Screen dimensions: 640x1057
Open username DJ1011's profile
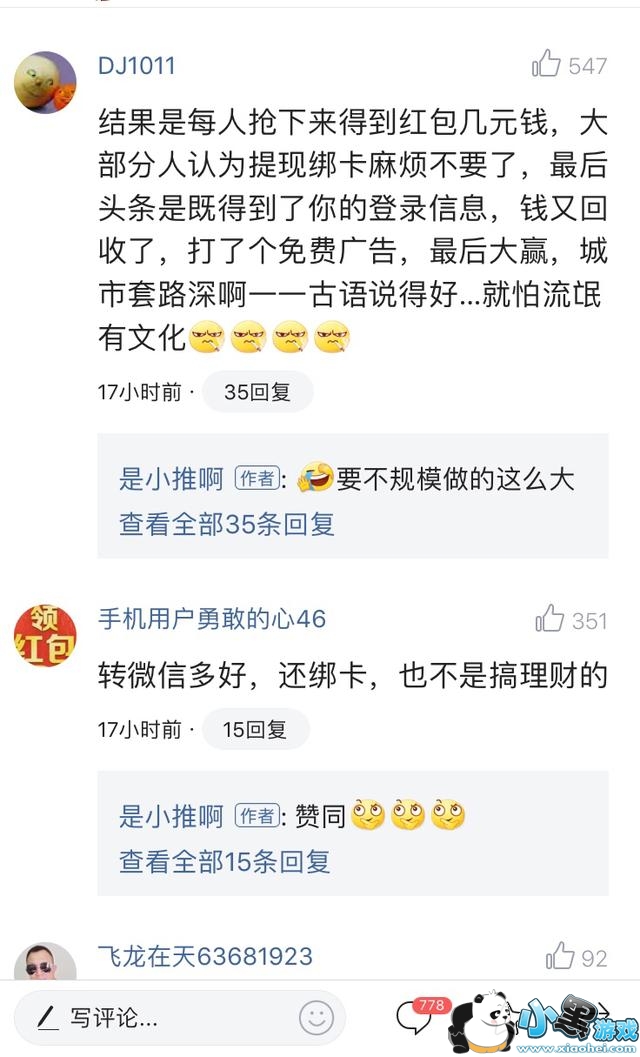click(x=137, y=65)
